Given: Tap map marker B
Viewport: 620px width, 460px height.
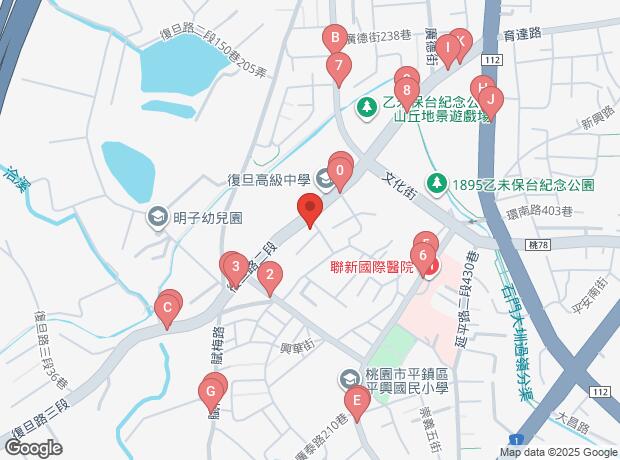Looking at the screenshot, I should click(x=333, y=40).
